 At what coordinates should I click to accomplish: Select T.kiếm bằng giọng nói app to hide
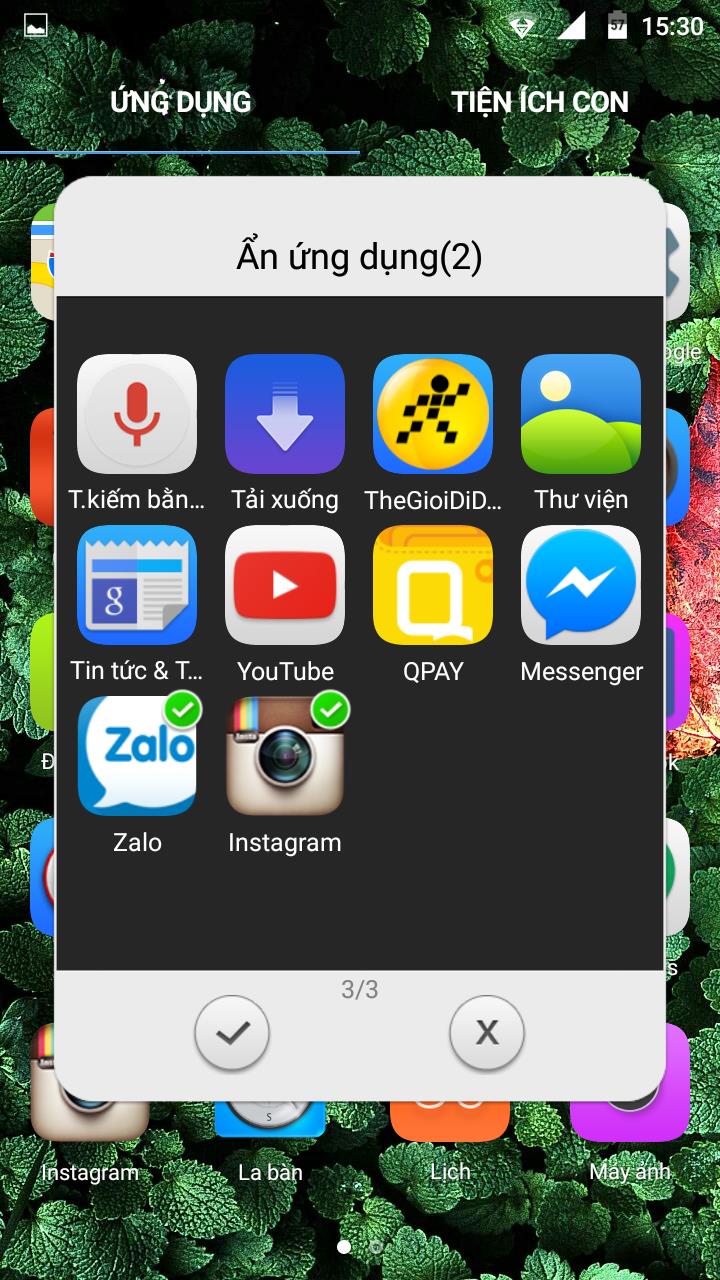click(137, 414)
